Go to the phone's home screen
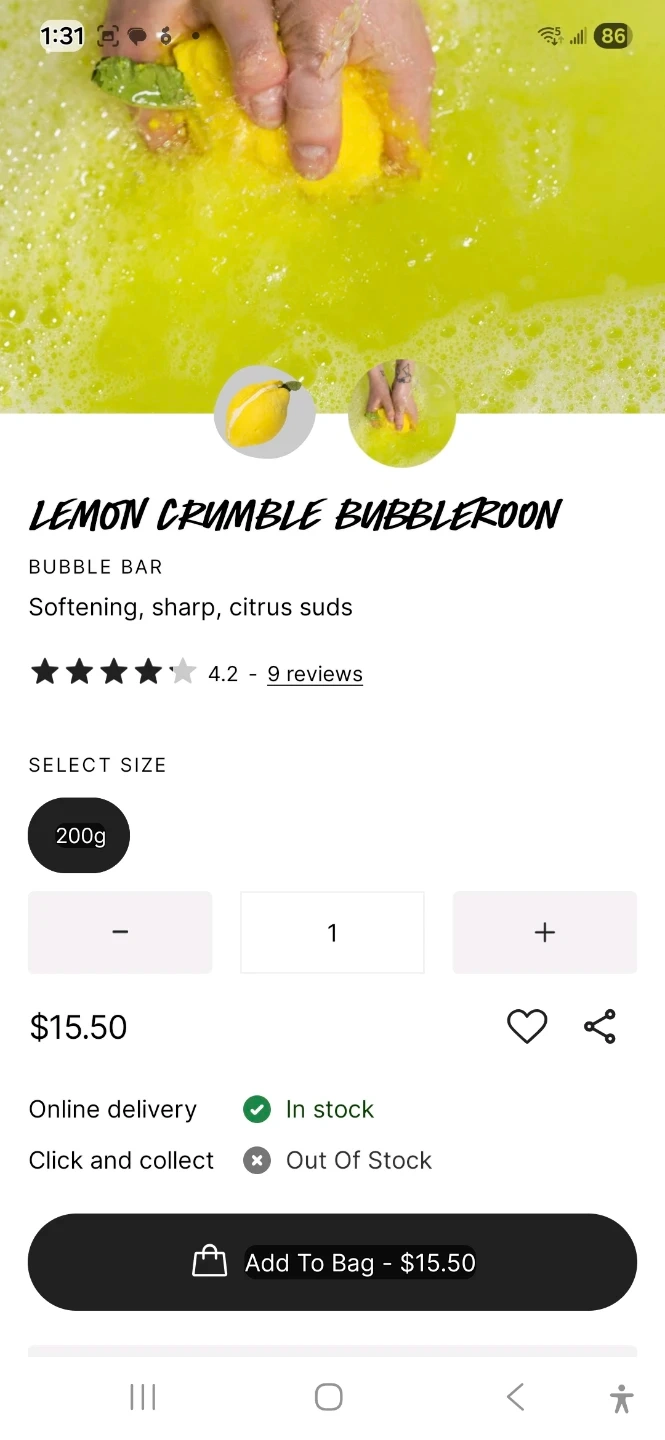This screenshot has height=1440, width=665. tap(329, 1397)
